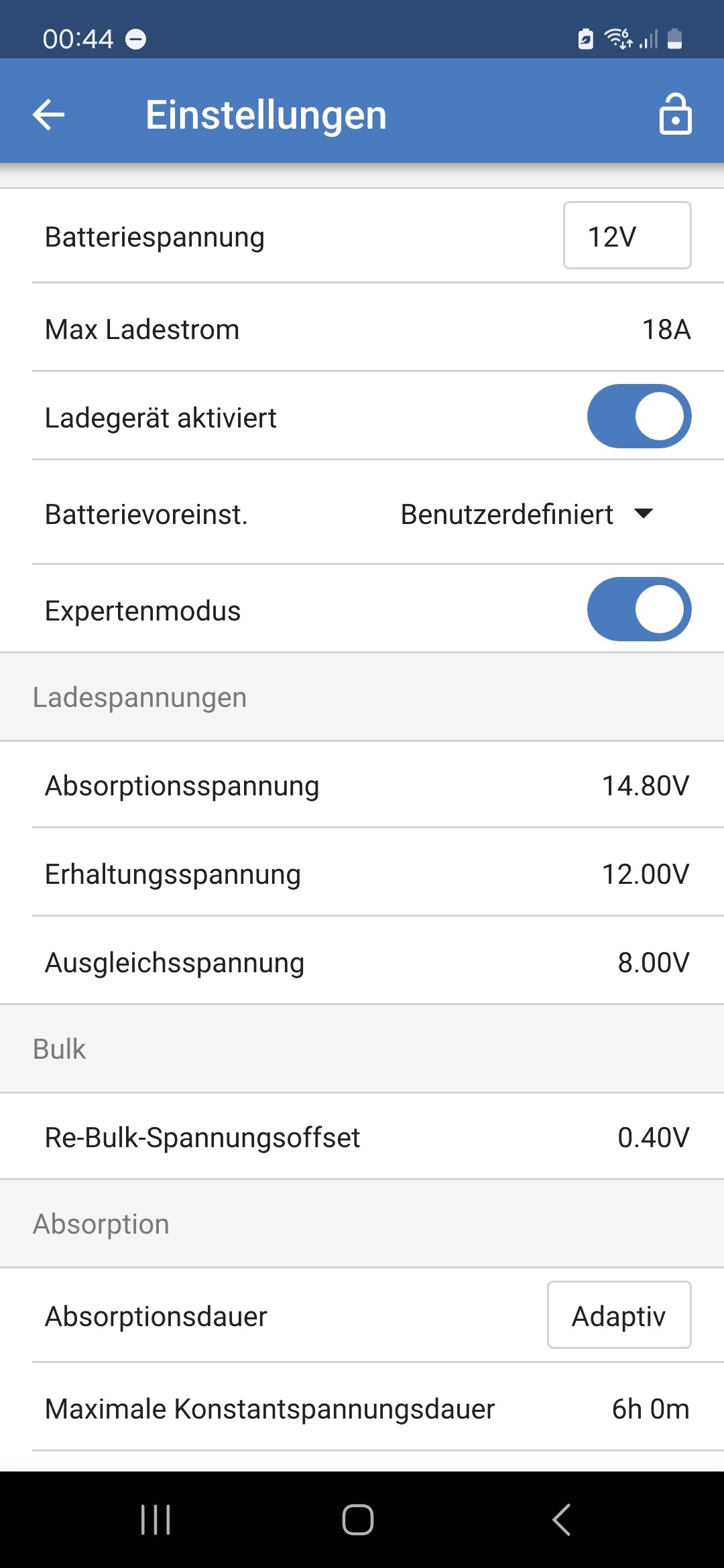Screen dimensions: 724x1568
Task: Go back using the app bar arrow
Action: coord(49,115)
